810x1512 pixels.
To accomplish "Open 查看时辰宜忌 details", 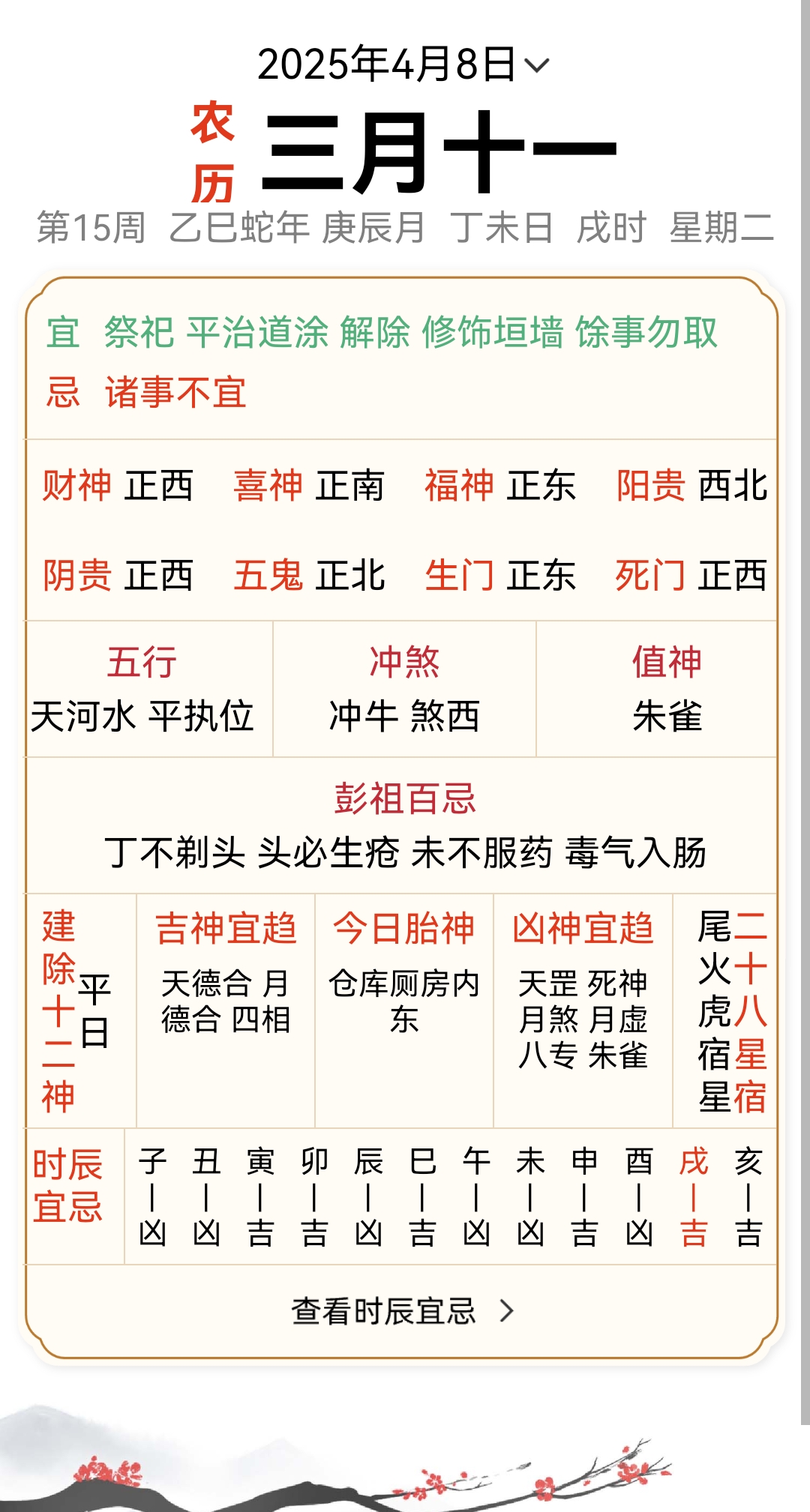I will click(402, 1311).
